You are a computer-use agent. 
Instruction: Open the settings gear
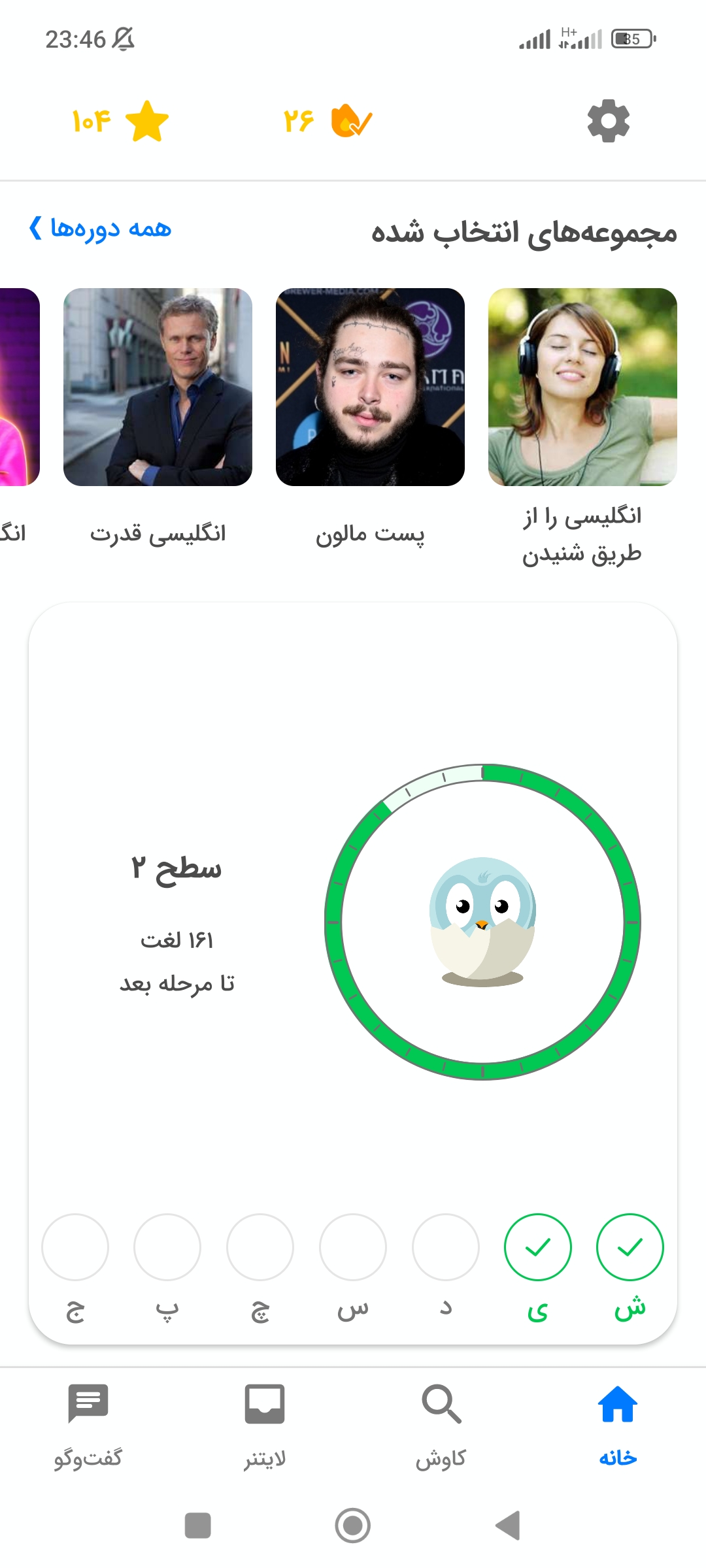click(x=608, y=121)
